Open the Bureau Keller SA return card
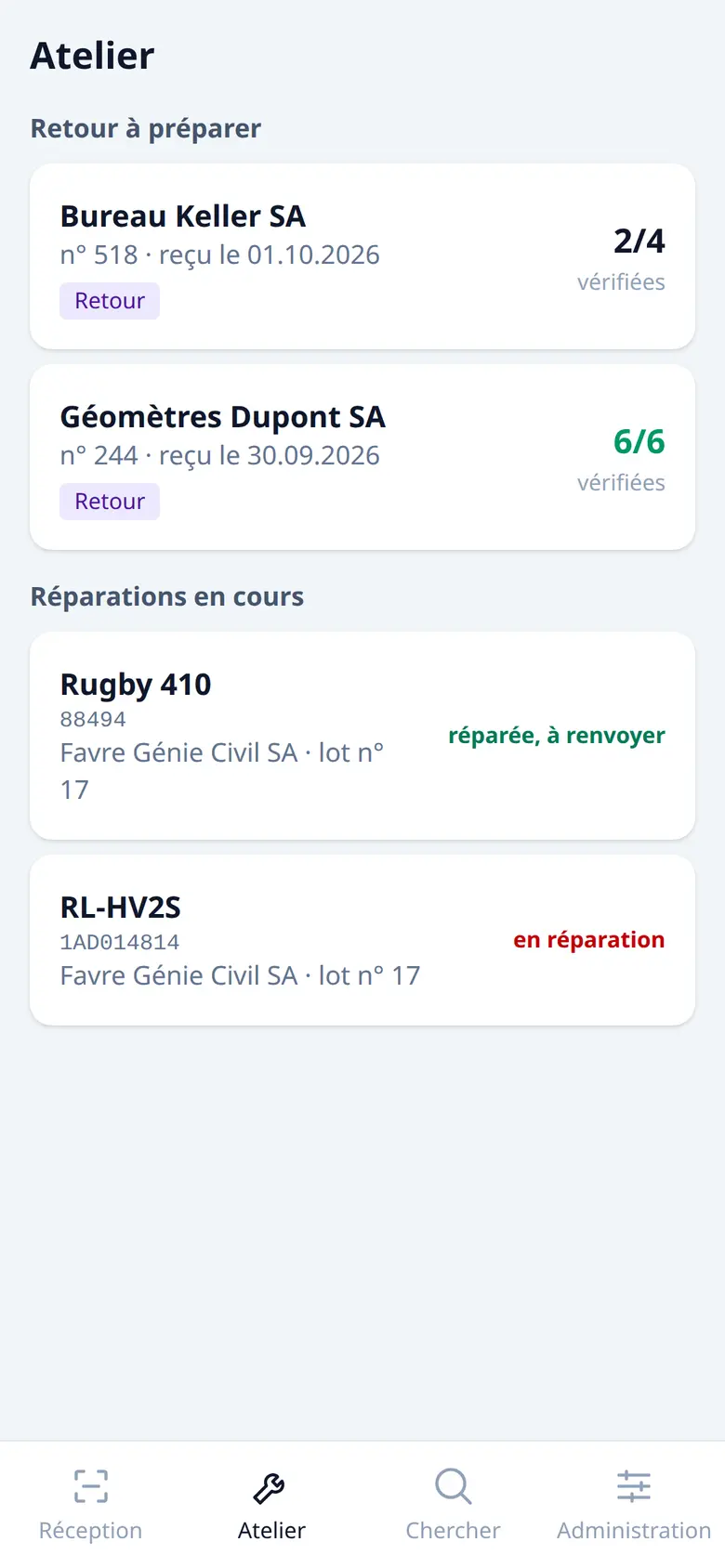 tap(362, 256)
